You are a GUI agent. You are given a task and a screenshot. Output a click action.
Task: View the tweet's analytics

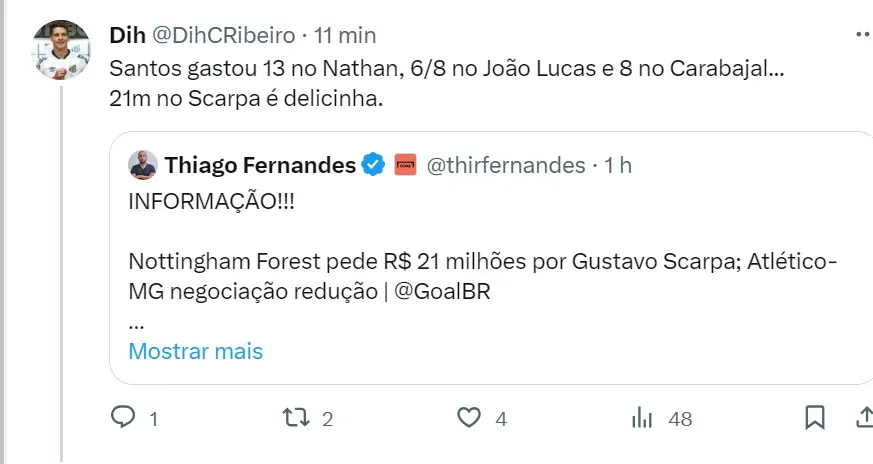642,418
